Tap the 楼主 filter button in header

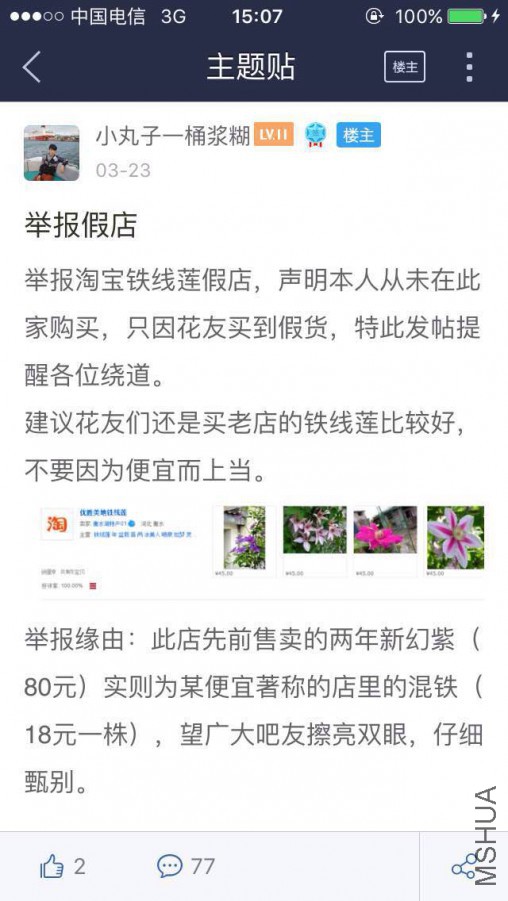pos(405,67)
